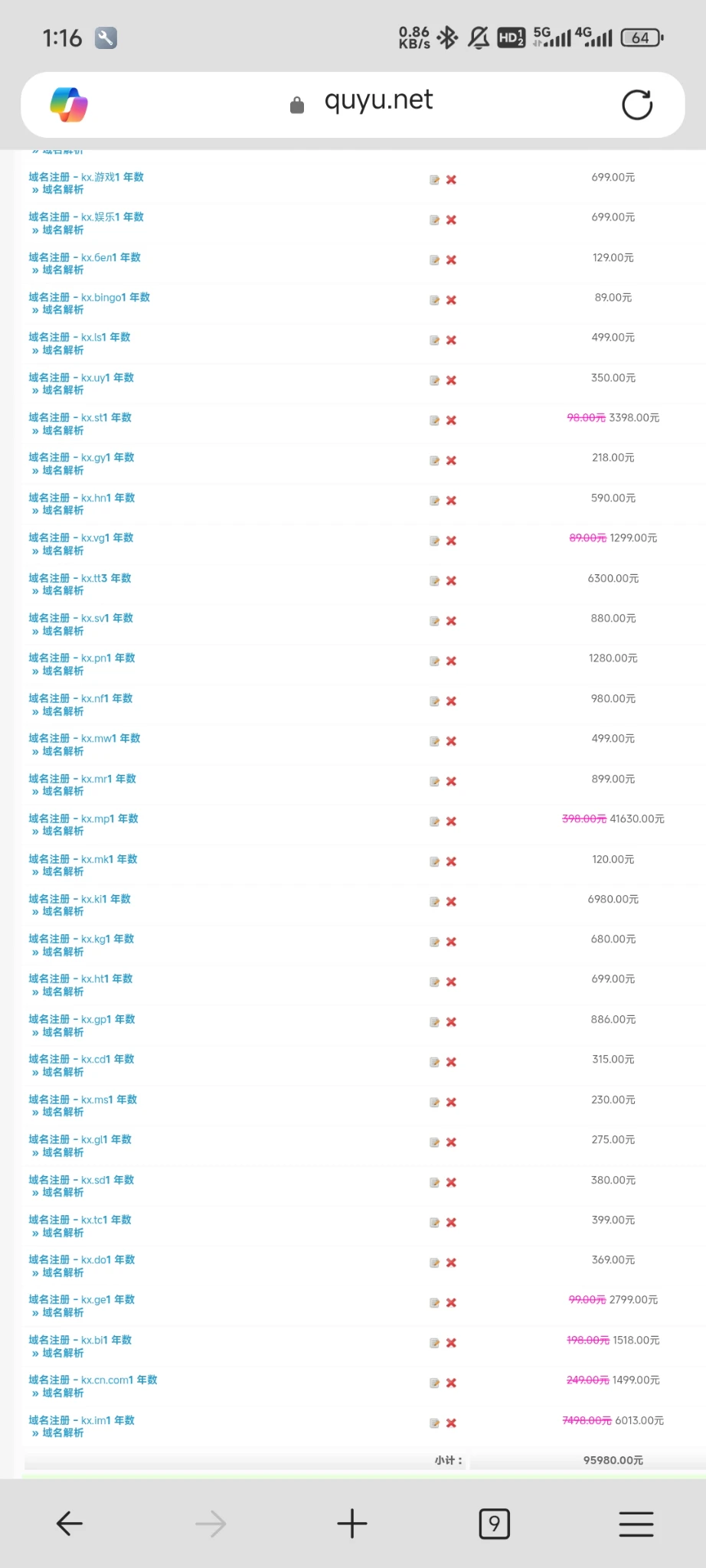Edit the kx.mp domain configuration
This screenshot has height=1568, width=706.
(434, 822)
